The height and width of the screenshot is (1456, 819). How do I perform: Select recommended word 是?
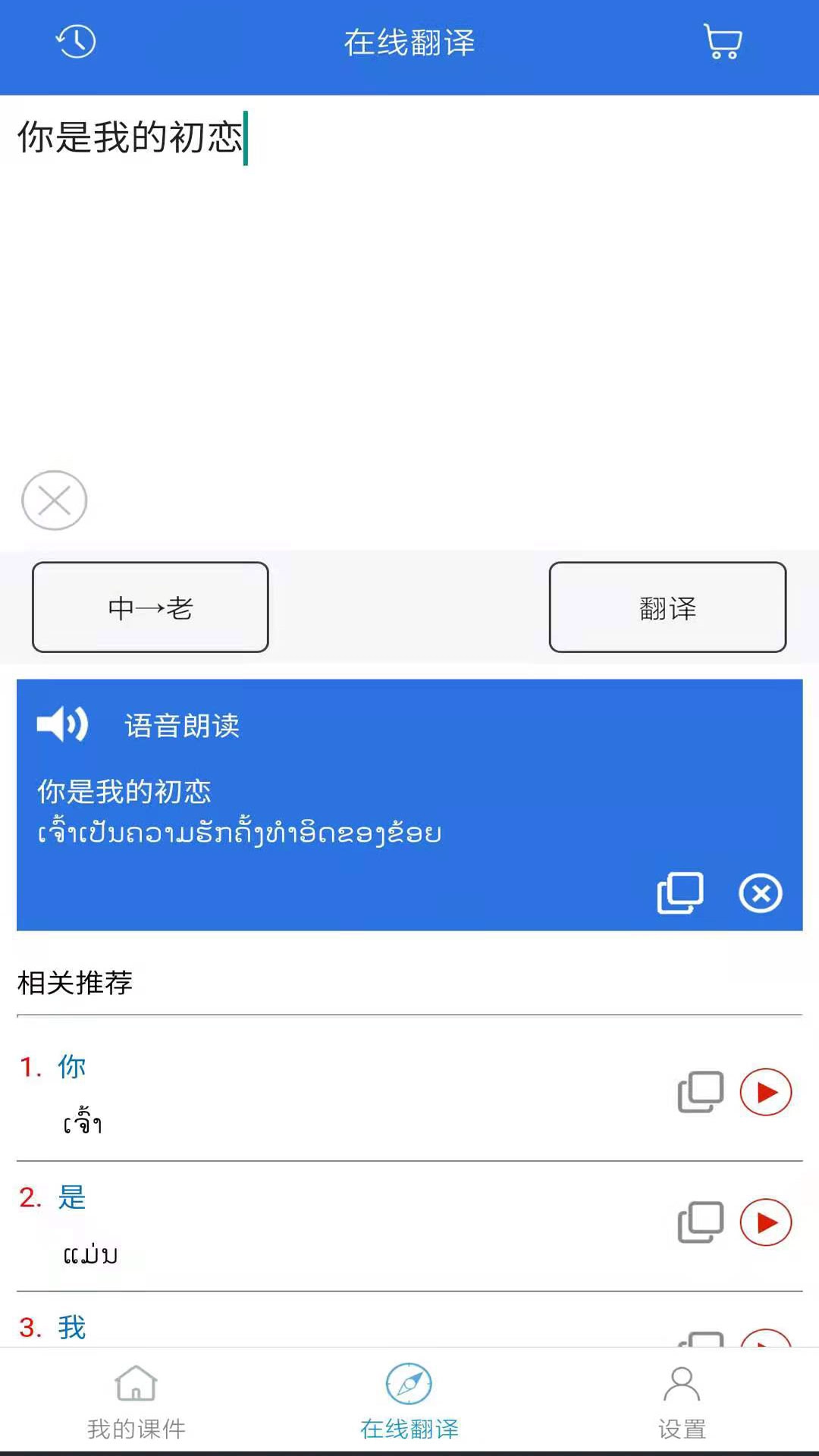[x=71, y=1197]
